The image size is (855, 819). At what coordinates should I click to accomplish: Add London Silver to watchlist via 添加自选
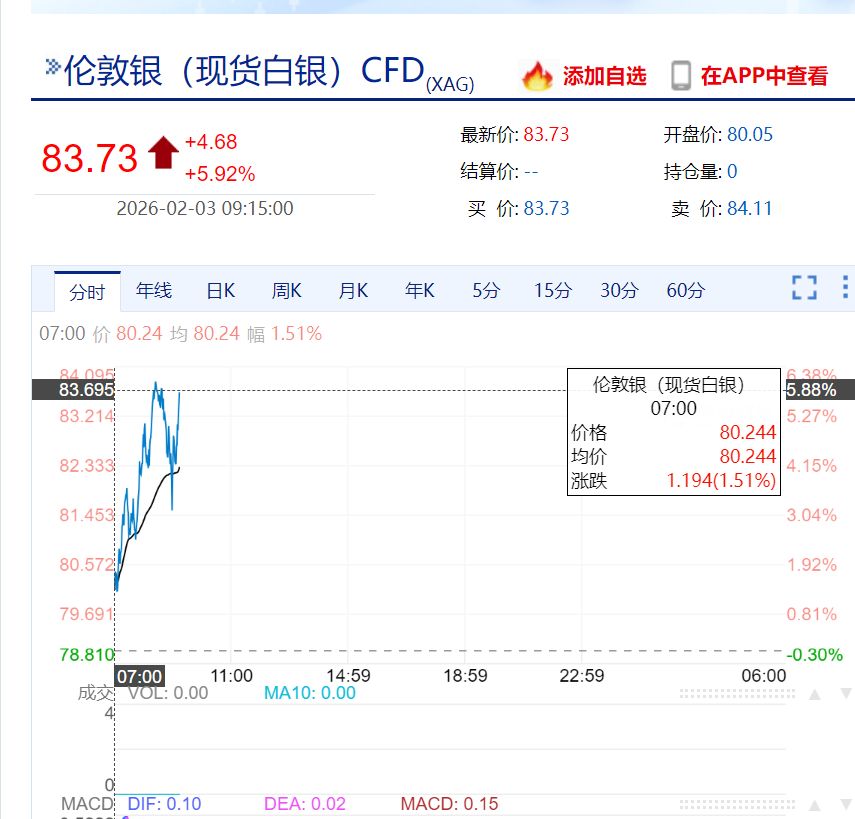(586, 76)
